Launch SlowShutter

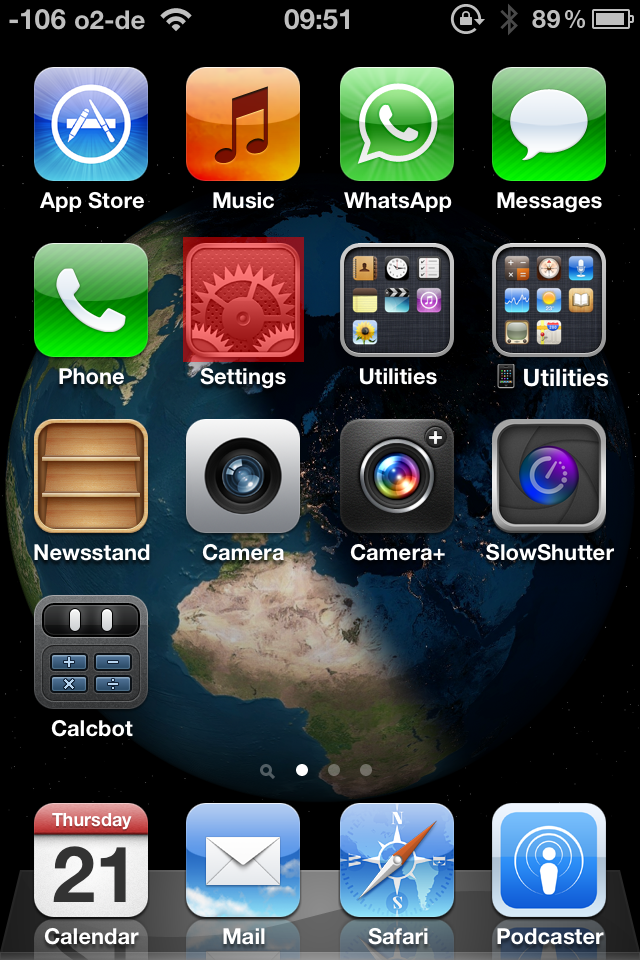coord(549,476)
